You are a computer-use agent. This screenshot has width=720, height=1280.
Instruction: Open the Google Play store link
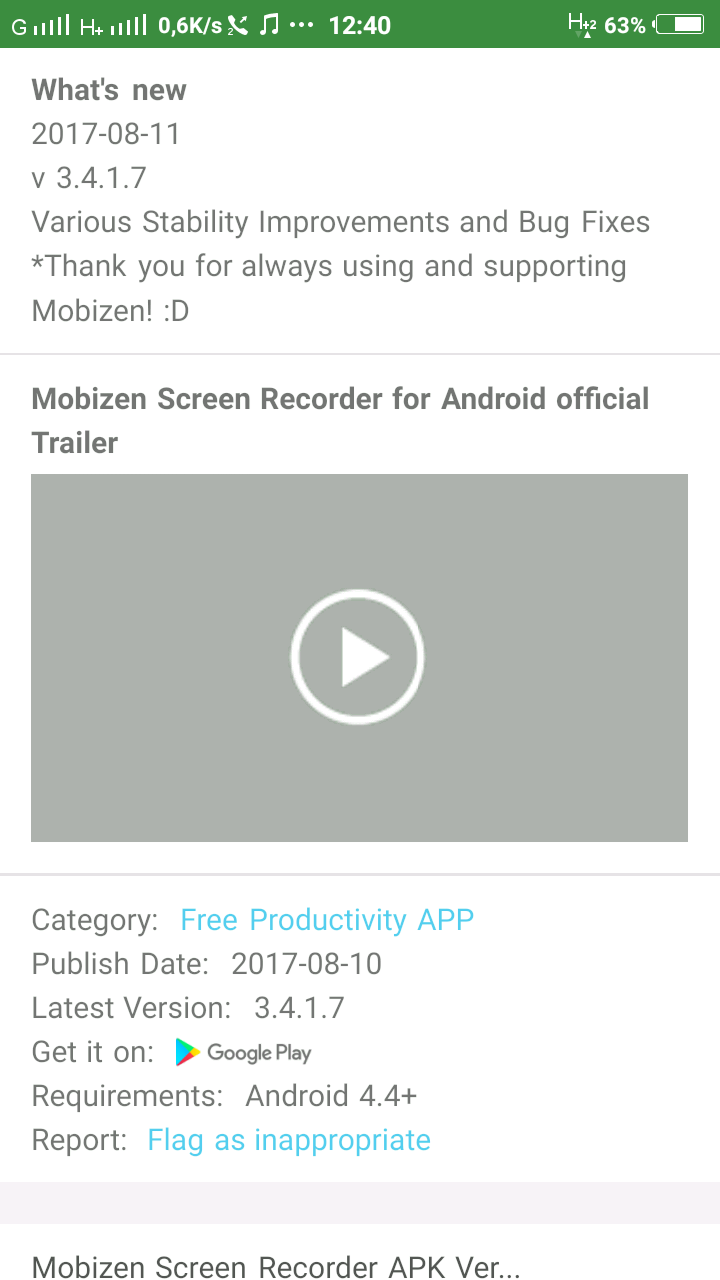[x=243, y=1052]
